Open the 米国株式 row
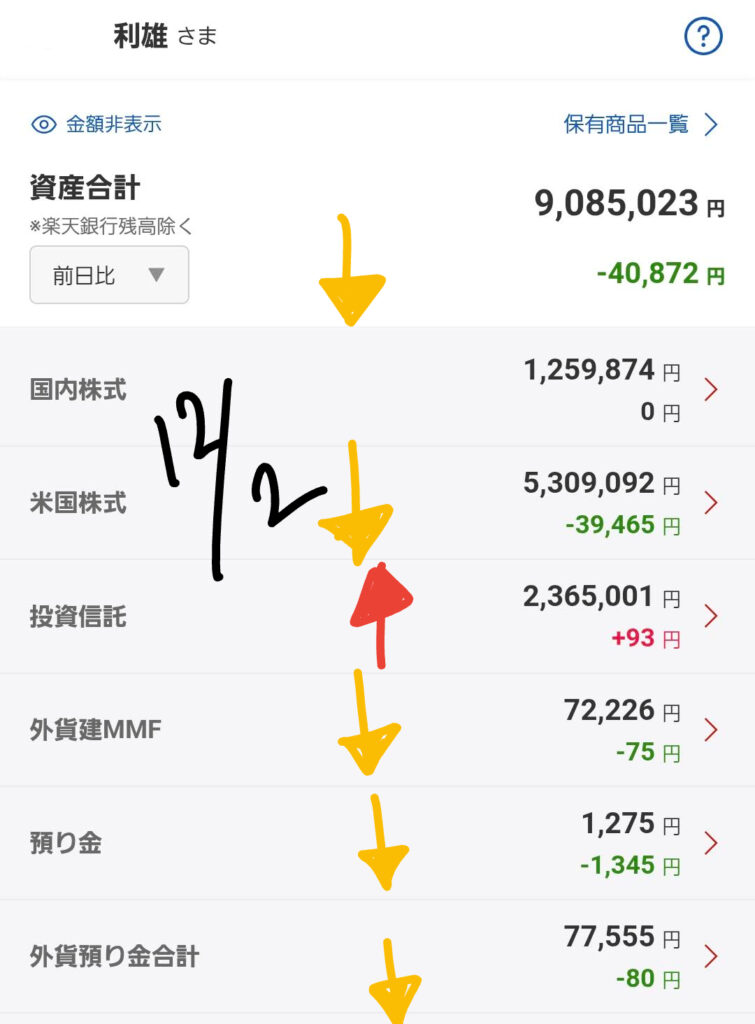755x1024 pixels. click(x=377, y=502)
